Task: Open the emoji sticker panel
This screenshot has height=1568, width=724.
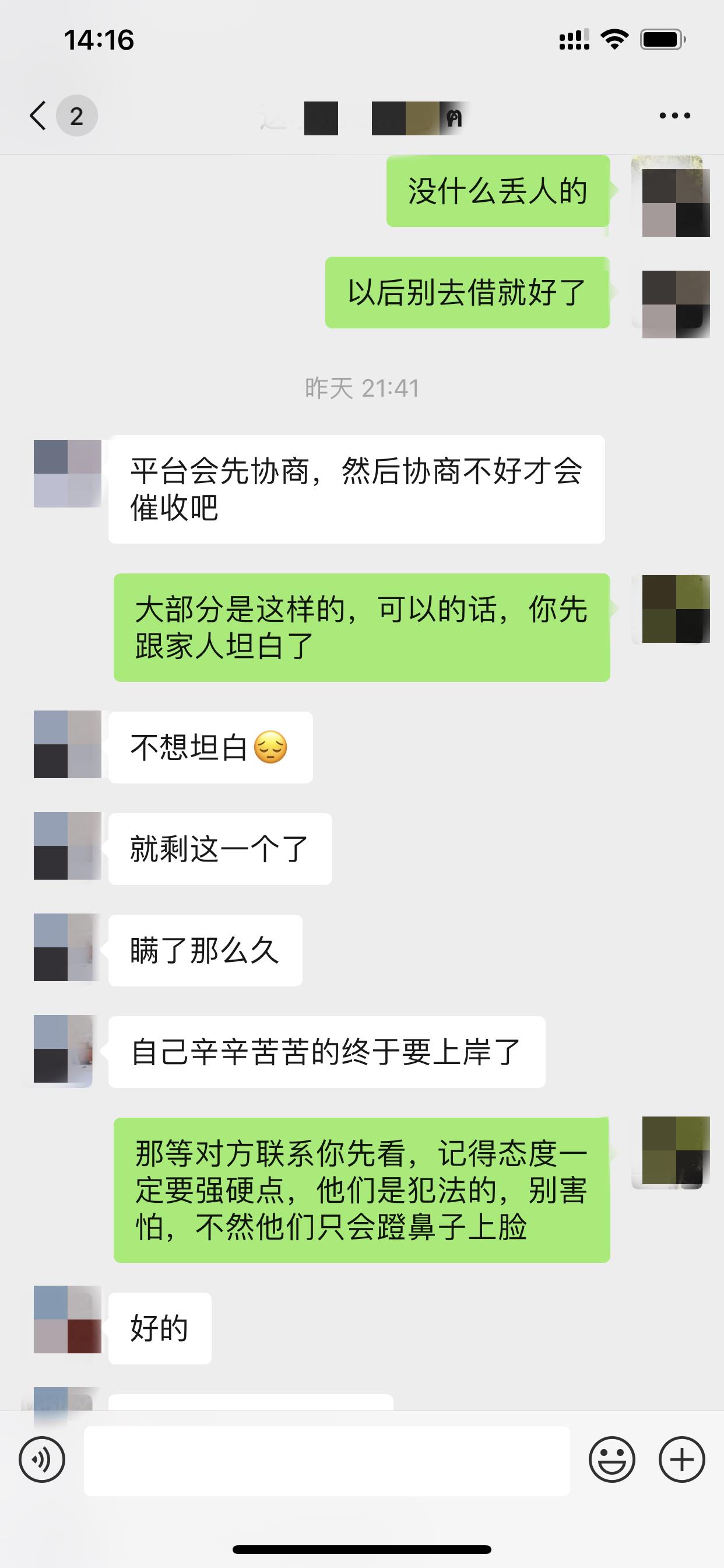Action: tap(611, 1459)
